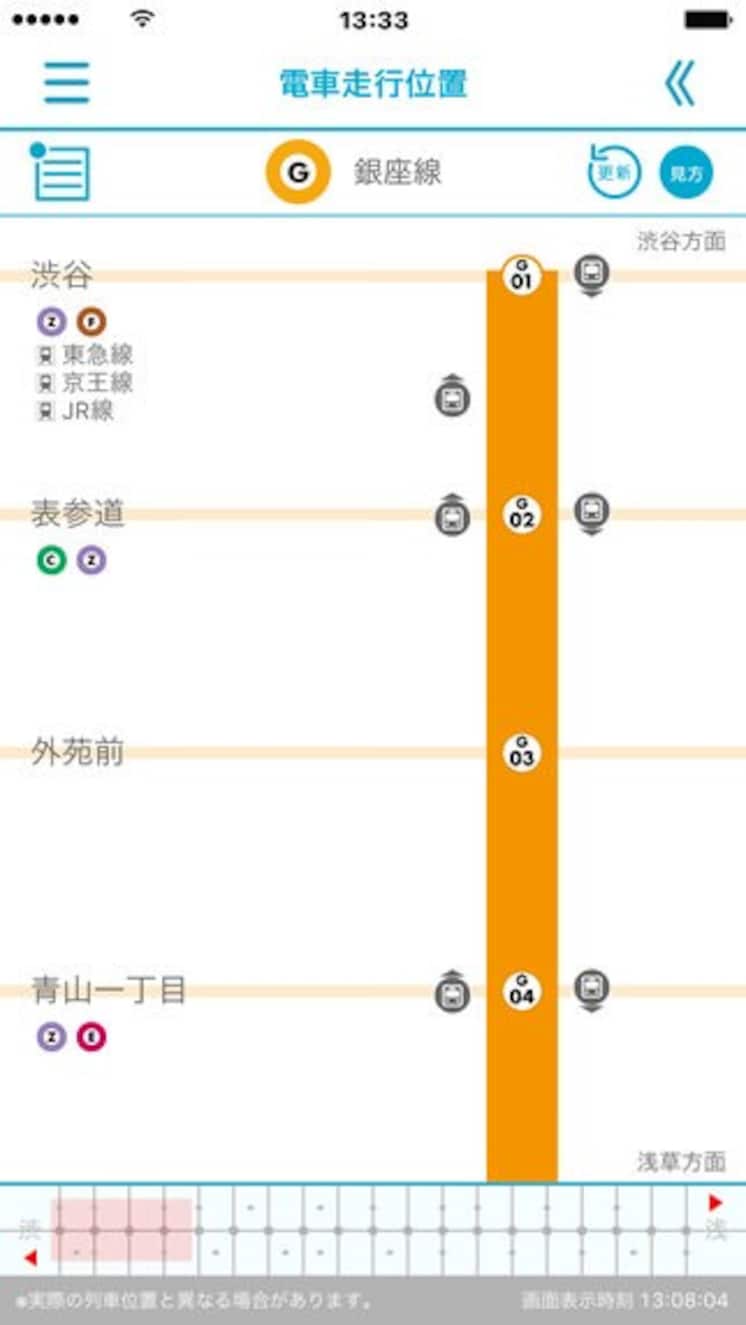Open the hamburger menu

pos(66,83)
